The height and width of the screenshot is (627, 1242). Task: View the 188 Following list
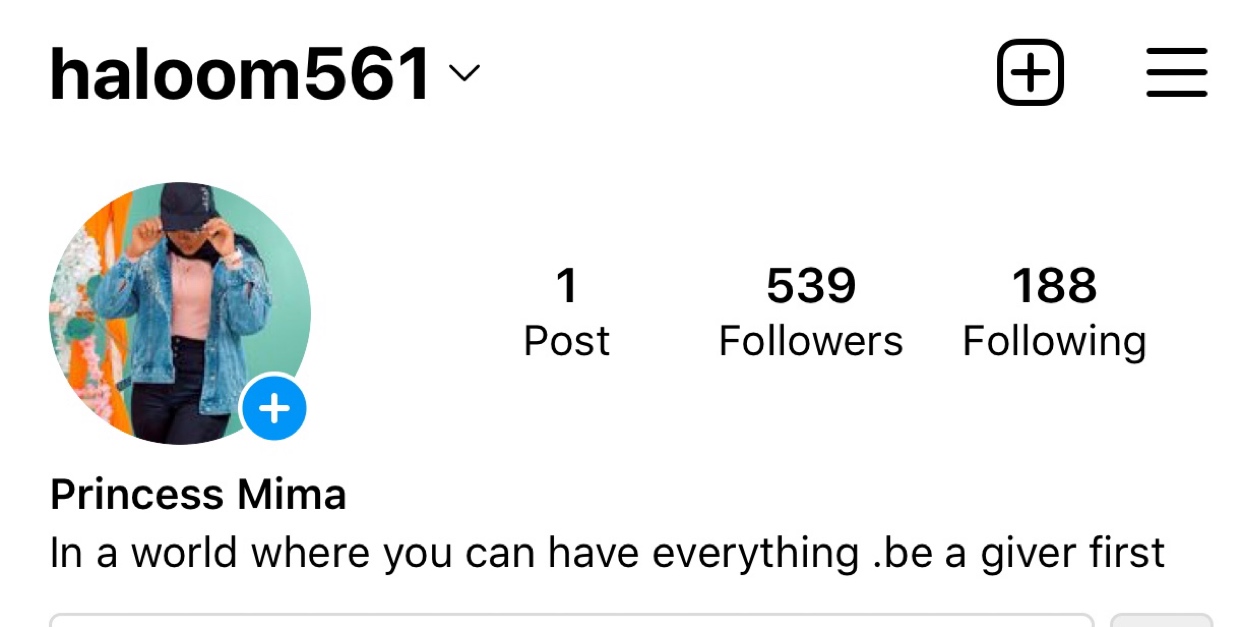pyautogui.click(x=1054, y=313)
